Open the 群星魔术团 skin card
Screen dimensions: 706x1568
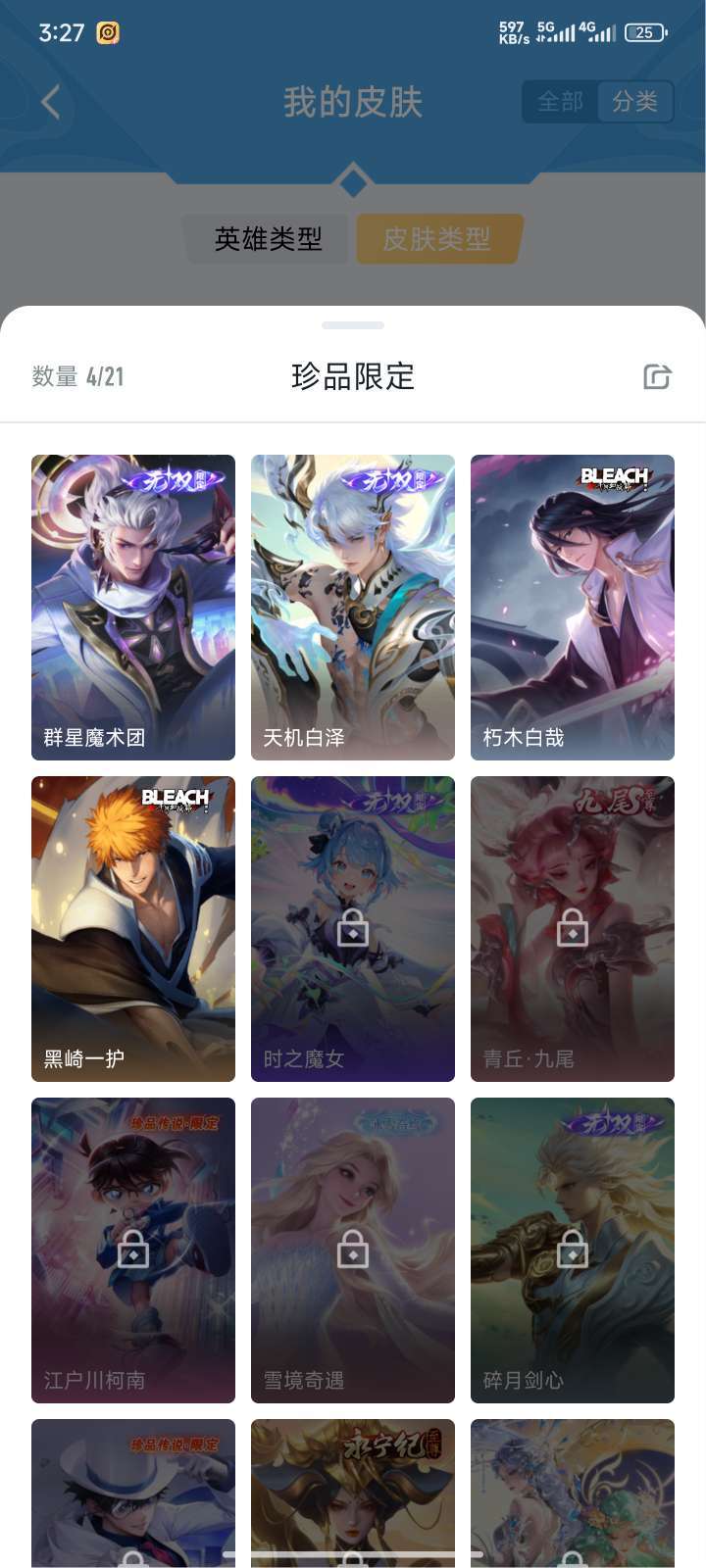click(133, 608)
